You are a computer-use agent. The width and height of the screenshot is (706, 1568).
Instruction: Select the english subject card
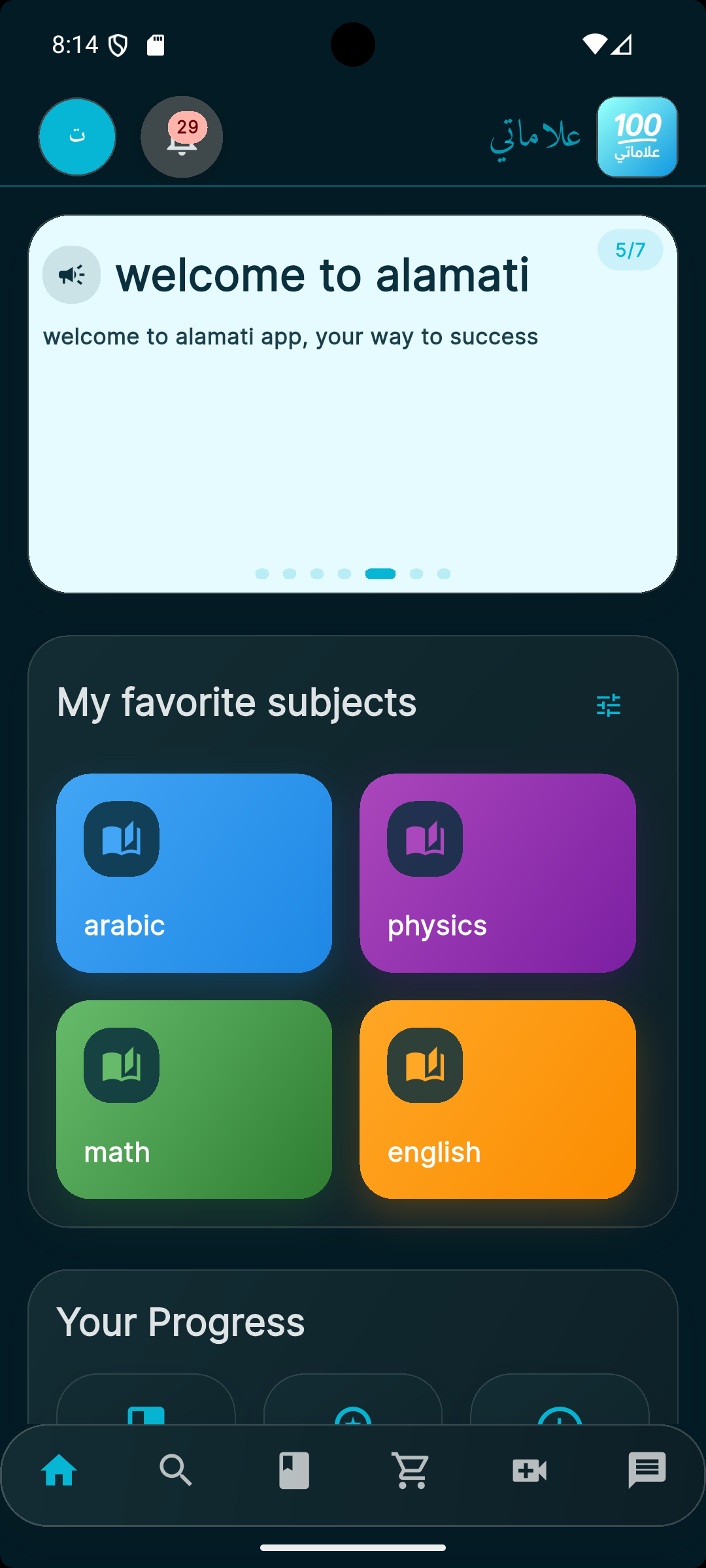497,1099
